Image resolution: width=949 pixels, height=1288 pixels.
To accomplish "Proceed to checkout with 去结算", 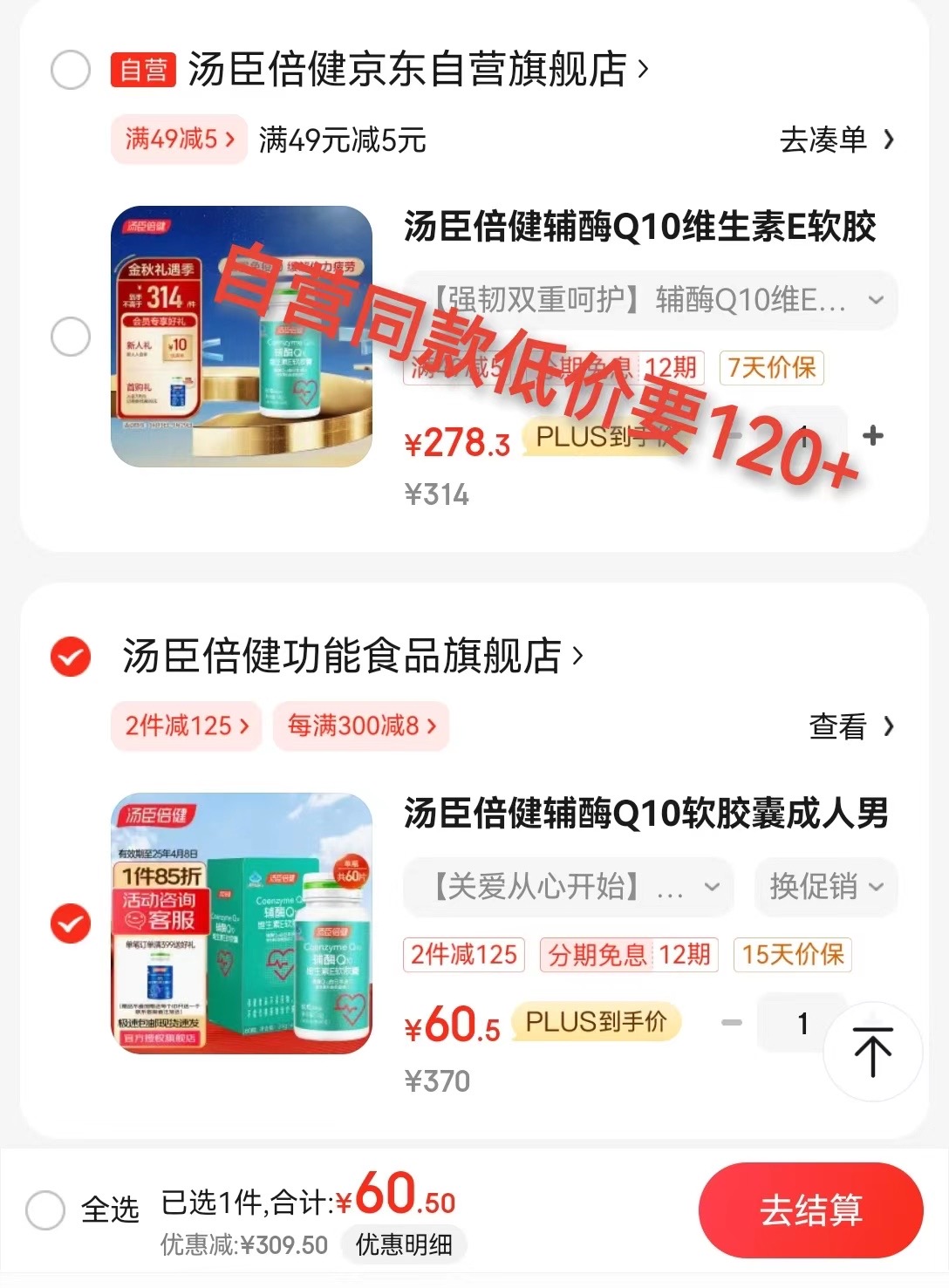I will coord(810,1210).
